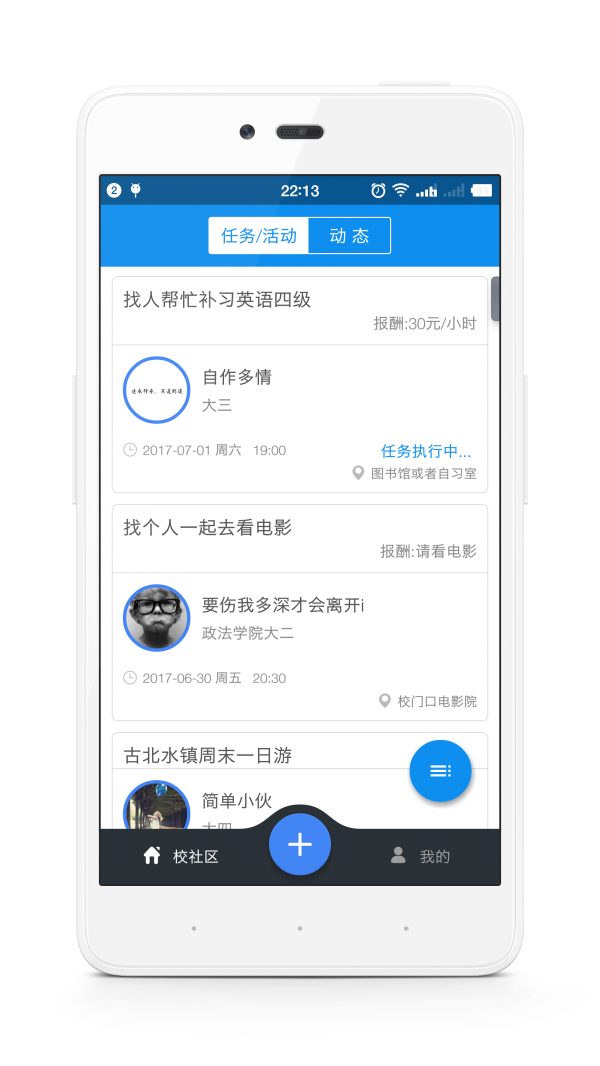Open the 我的 tab
The image size is (600, 1066).
419,856
